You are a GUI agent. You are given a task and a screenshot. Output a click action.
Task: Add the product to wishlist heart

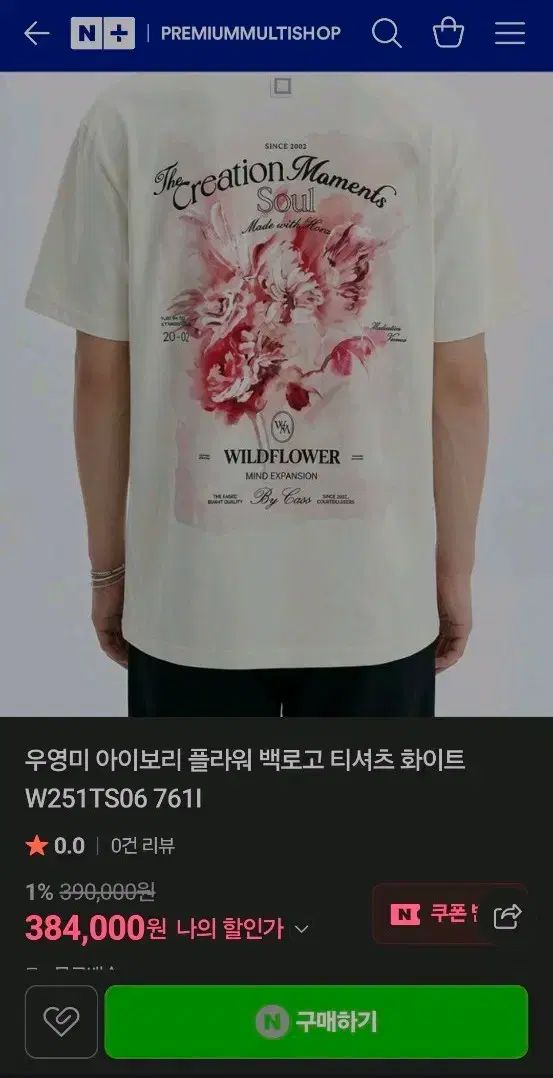pyautogui.click(x=61, y=1022)
